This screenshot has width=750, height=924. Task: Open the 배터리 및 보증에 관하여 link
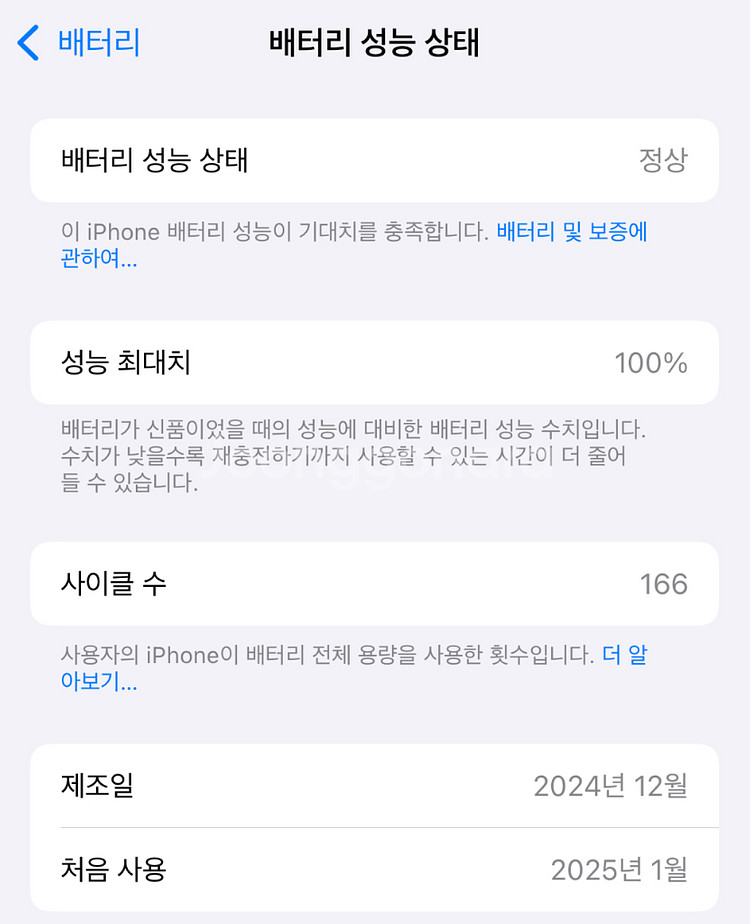pos(571,232)
